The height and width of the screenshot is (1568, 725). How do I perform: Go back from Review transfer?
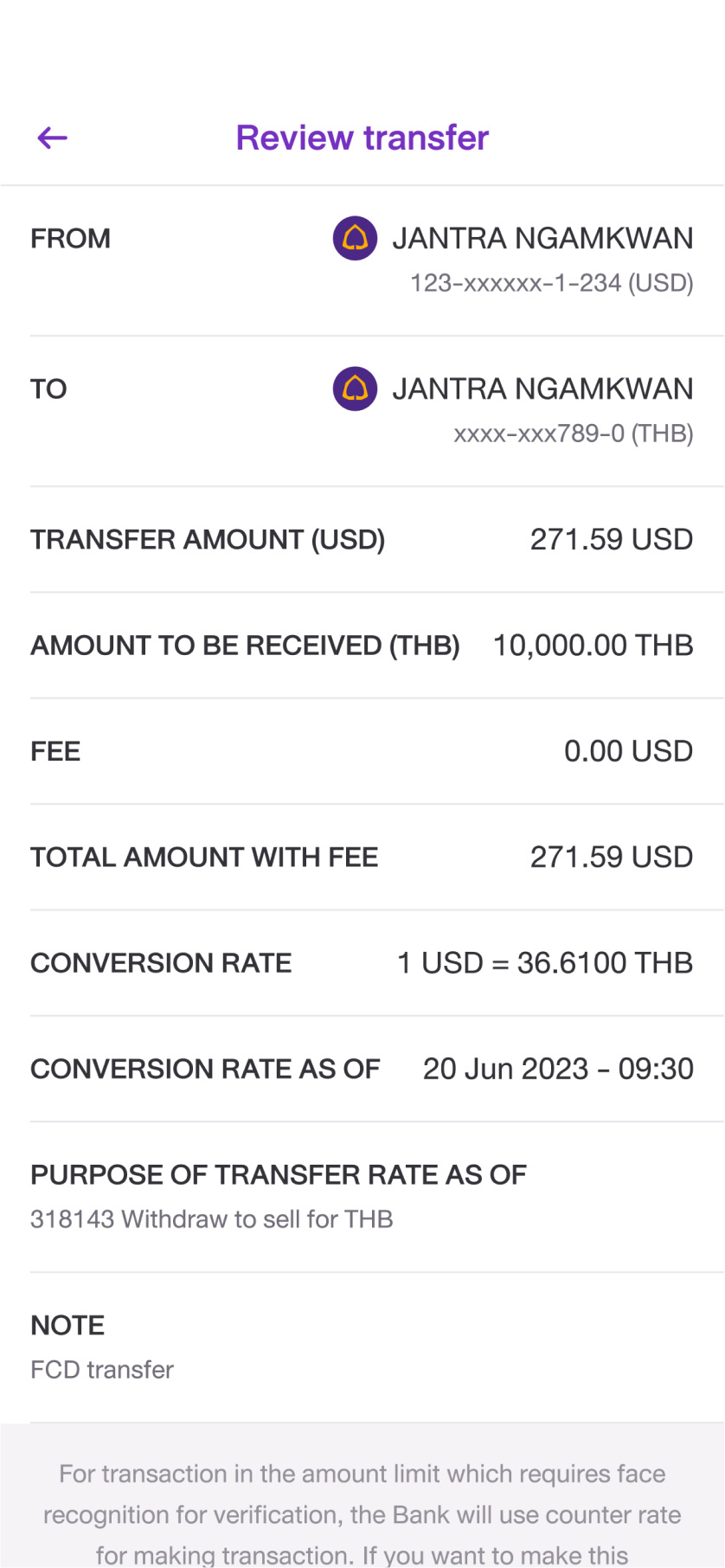click(53, 138)
